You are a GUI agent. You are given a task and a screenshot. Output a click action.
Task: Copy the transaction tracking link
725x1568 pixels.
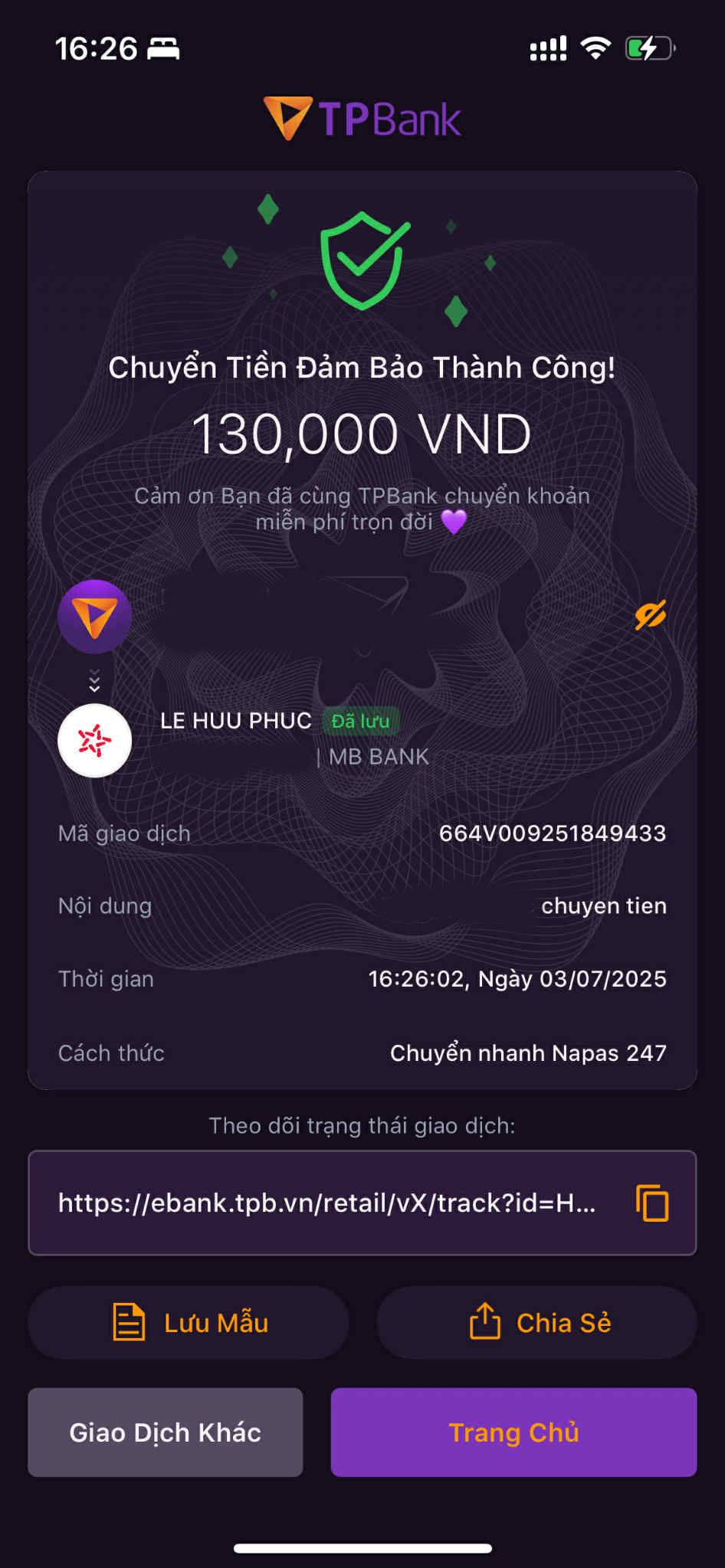pos(652,1202)
